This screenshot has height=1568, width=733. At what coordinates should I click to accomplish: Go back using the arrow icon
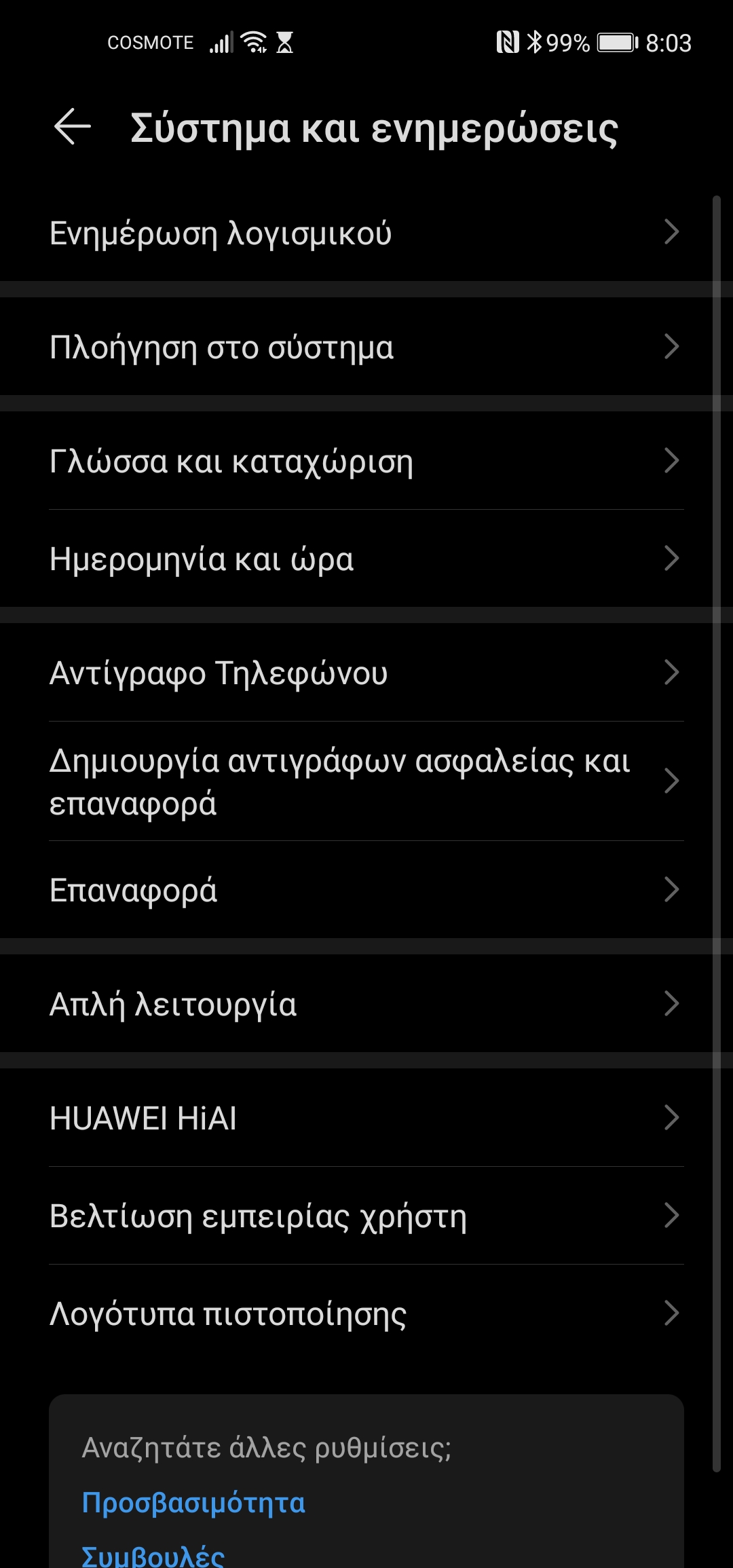point(73,127)
